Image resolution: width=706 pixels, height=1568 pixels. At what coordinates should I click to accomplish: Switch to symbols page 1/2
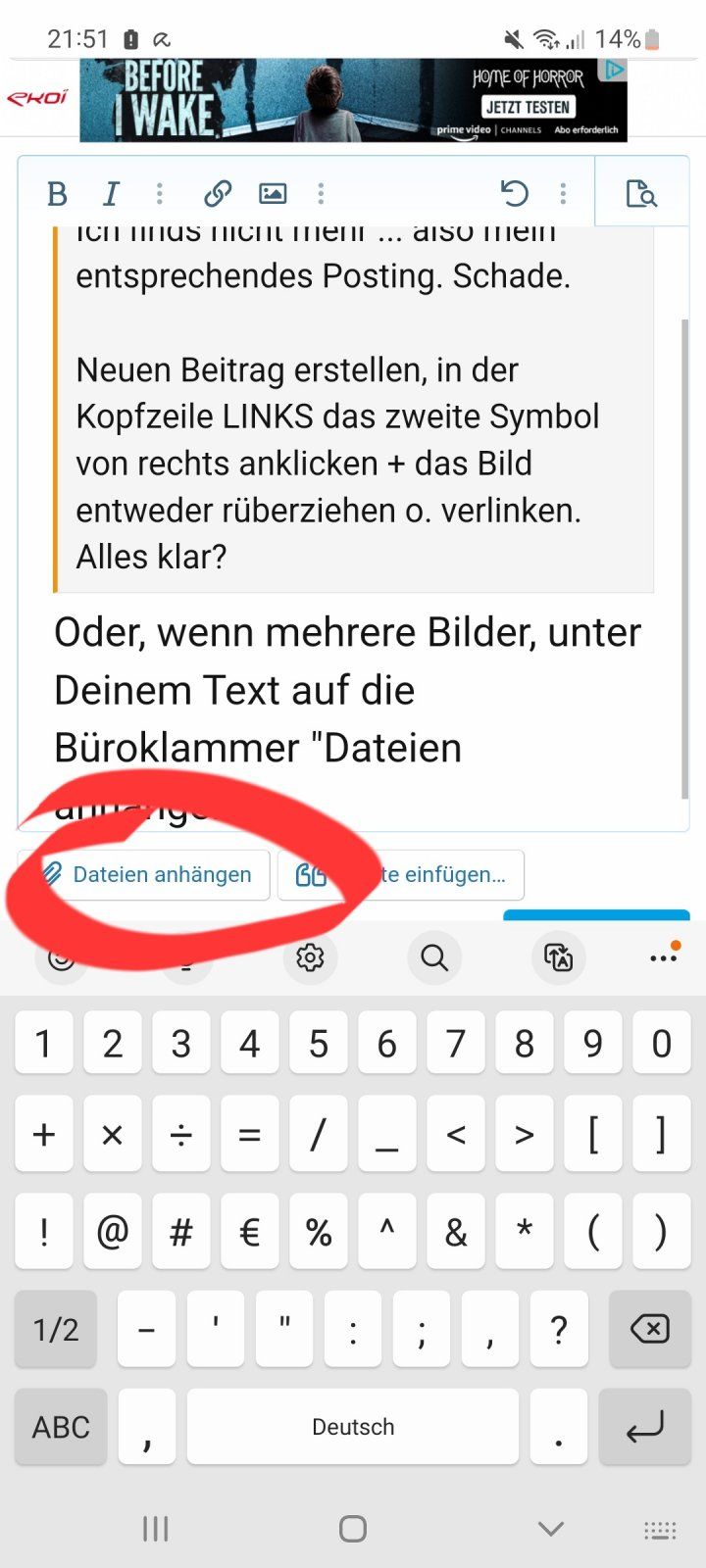pyautogui.click(x=56, y=1329)
